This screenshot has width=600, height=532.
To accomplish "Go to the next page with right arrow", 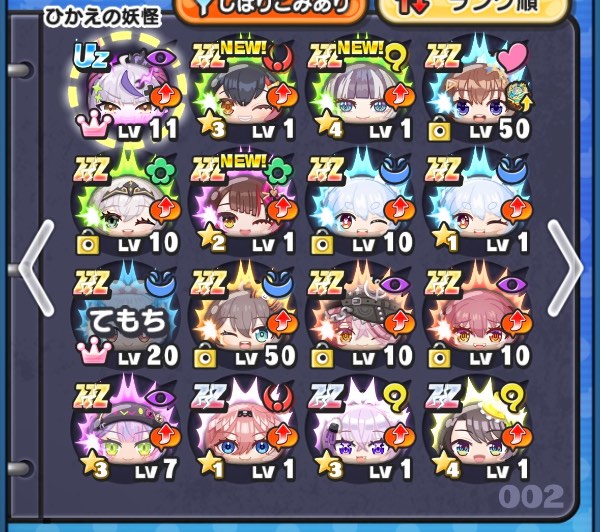I will tap(566, 268).
